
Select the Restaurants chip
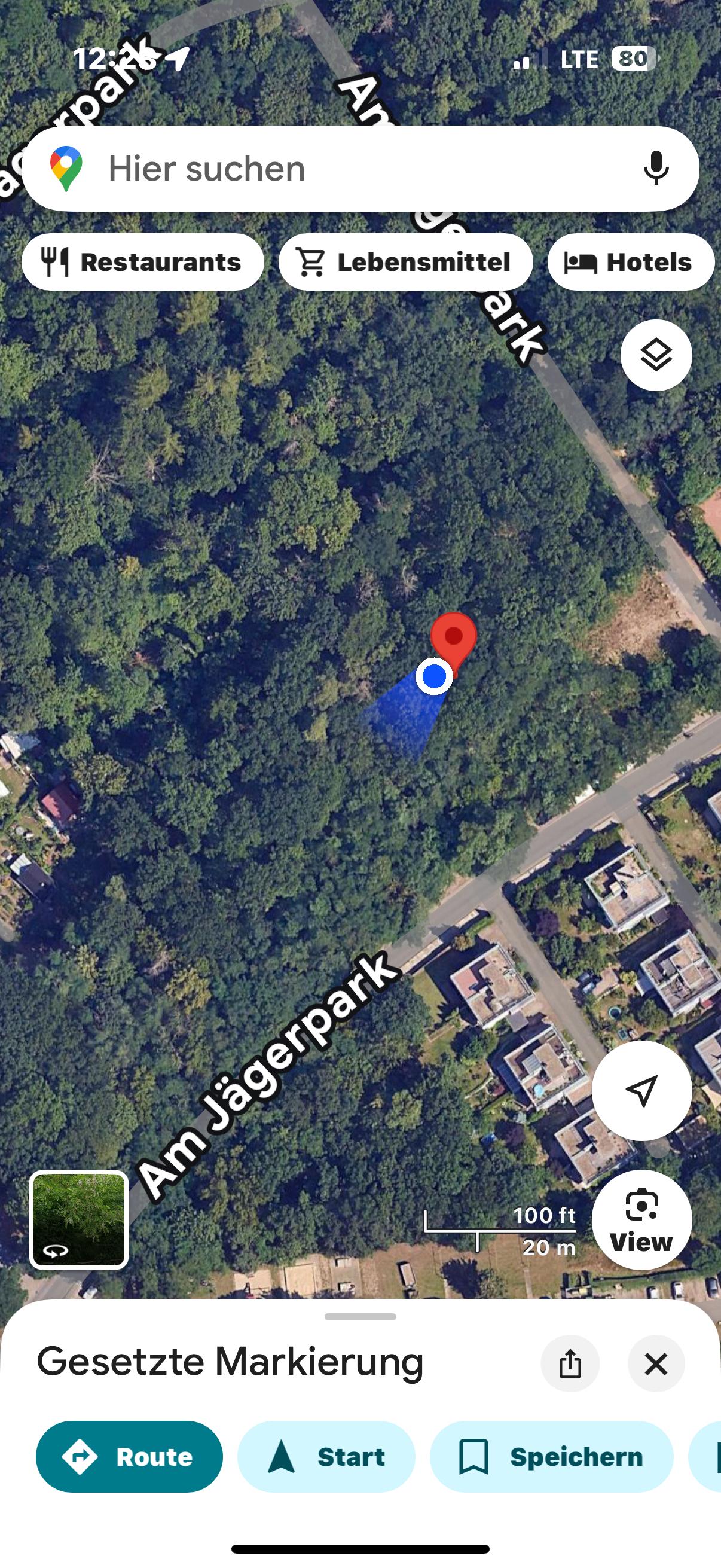[142, 262]
